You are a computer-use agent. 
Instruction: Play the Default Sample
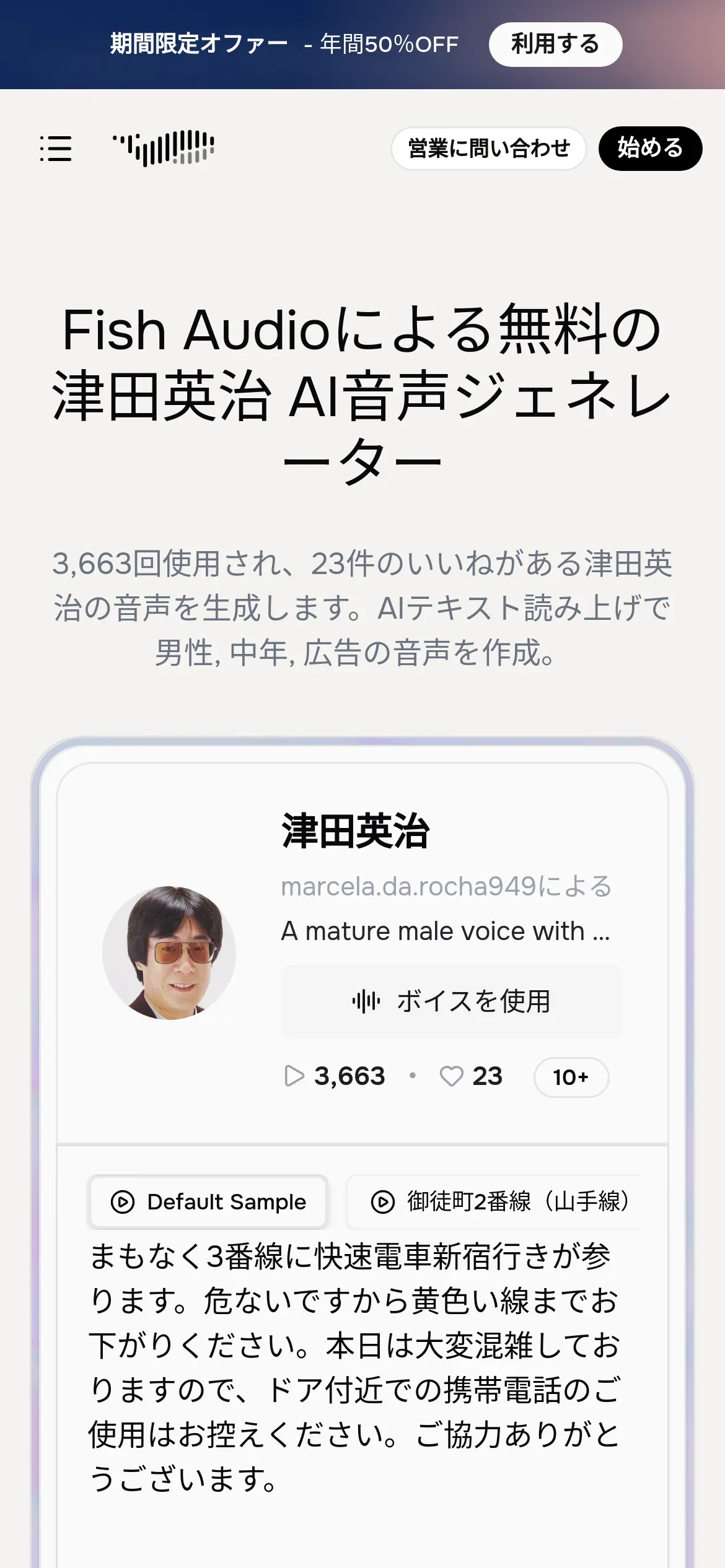pyautogui.click(x=208, y=1201)
